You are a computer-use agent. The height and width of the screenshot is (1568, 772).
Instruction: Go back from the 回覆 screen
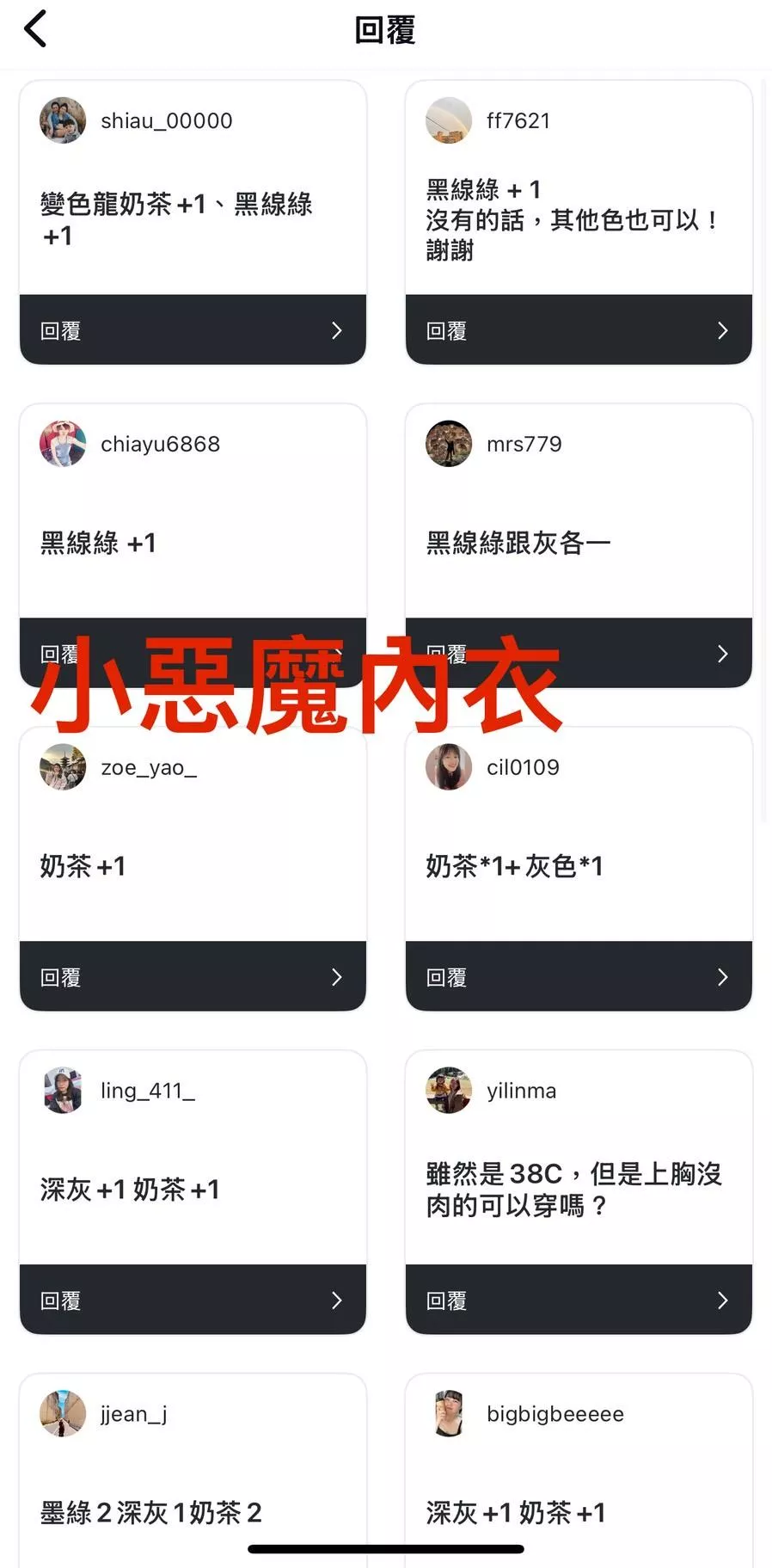click(x=35, y=29)
